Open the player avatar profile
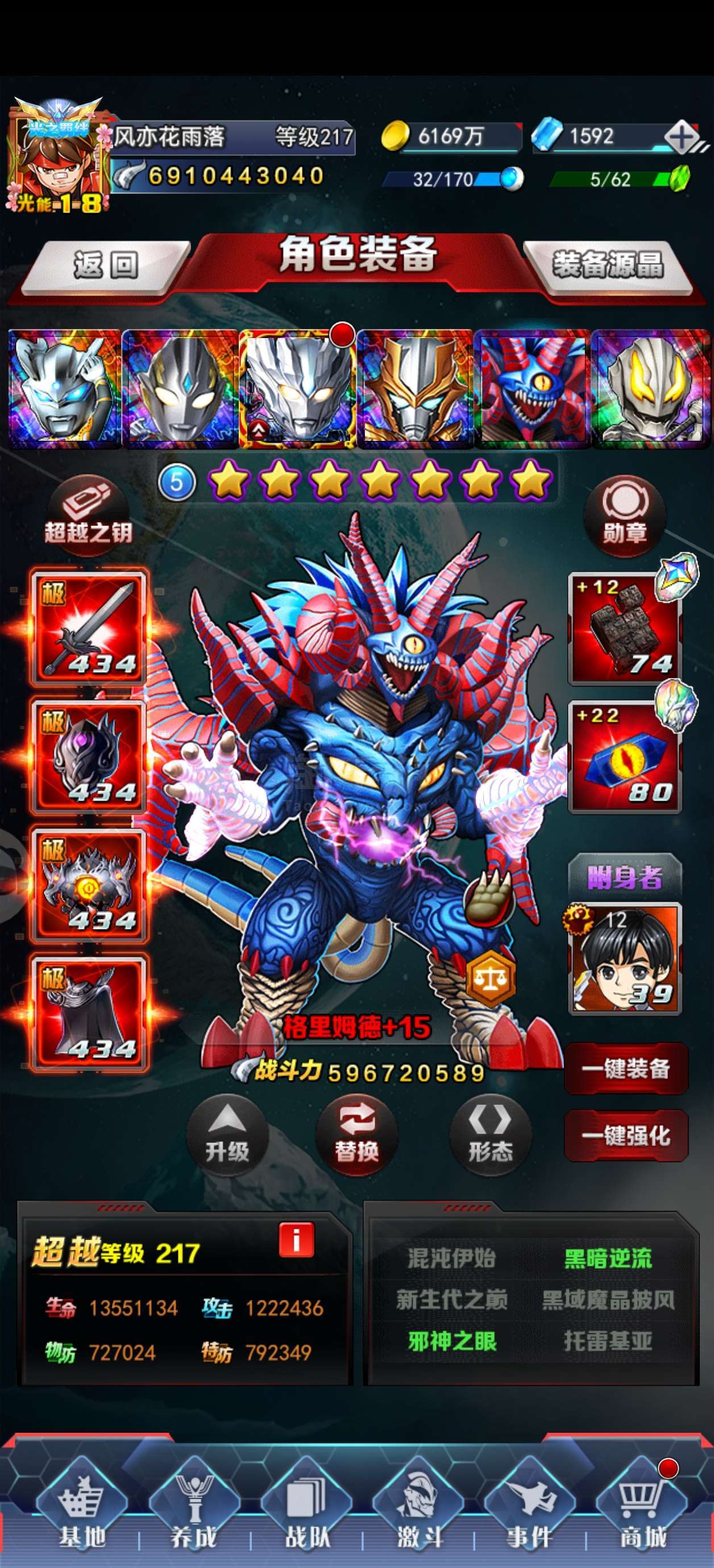 coord(59,155)
